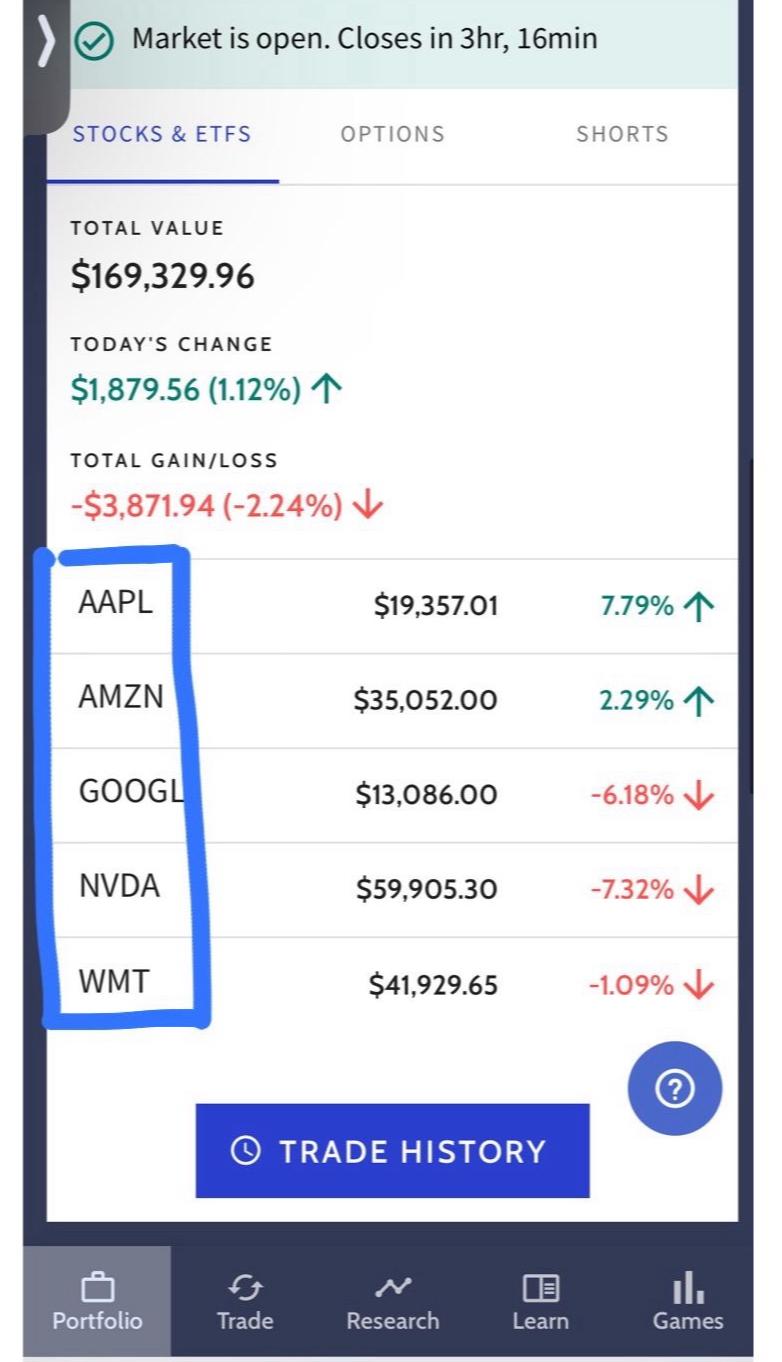The image size is (782, 1362).
Task: Open the NVDA holding row
Action: pos(392,889)
